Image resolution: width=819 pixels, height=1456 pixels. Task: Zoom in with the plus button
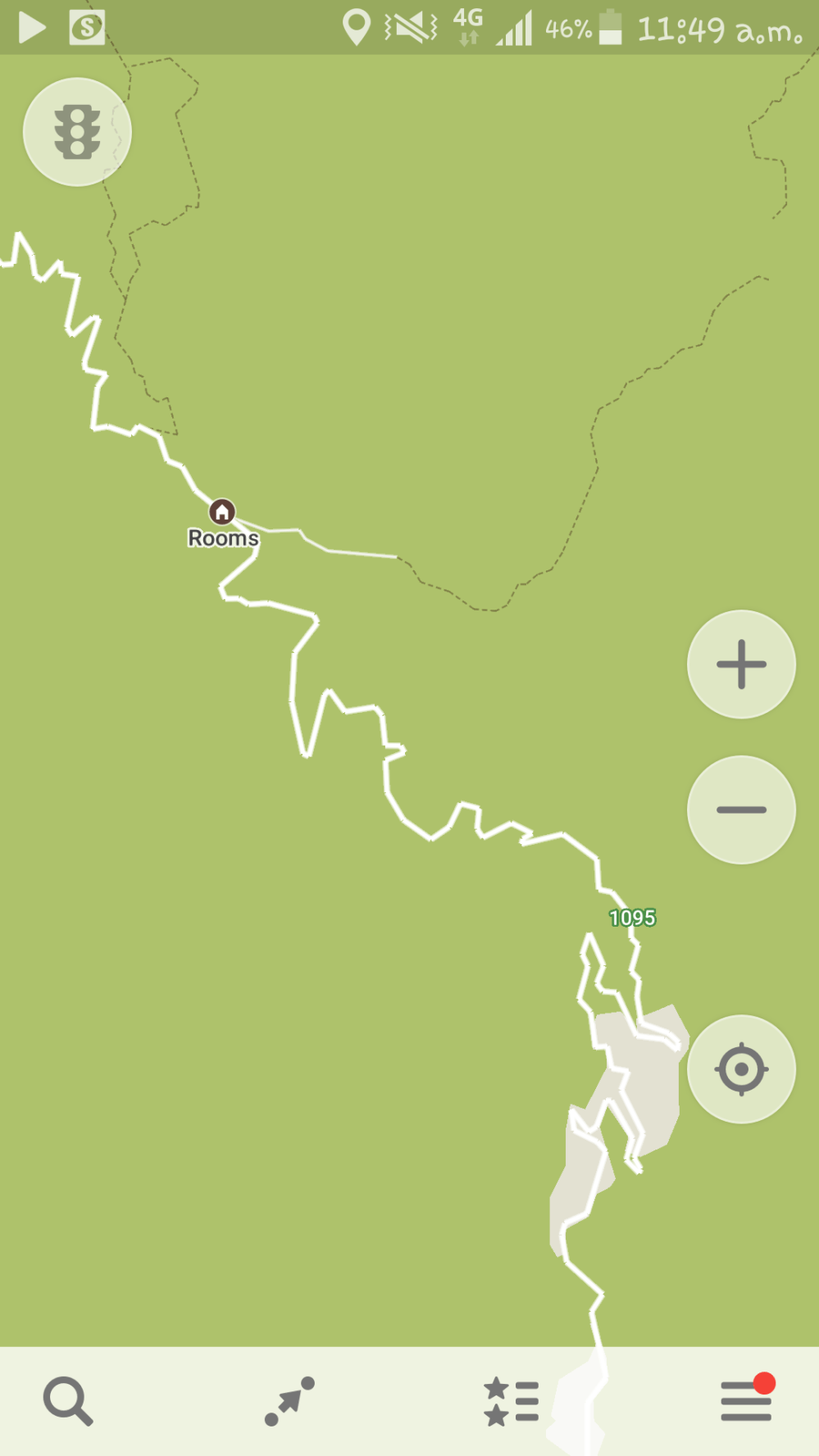741,664
